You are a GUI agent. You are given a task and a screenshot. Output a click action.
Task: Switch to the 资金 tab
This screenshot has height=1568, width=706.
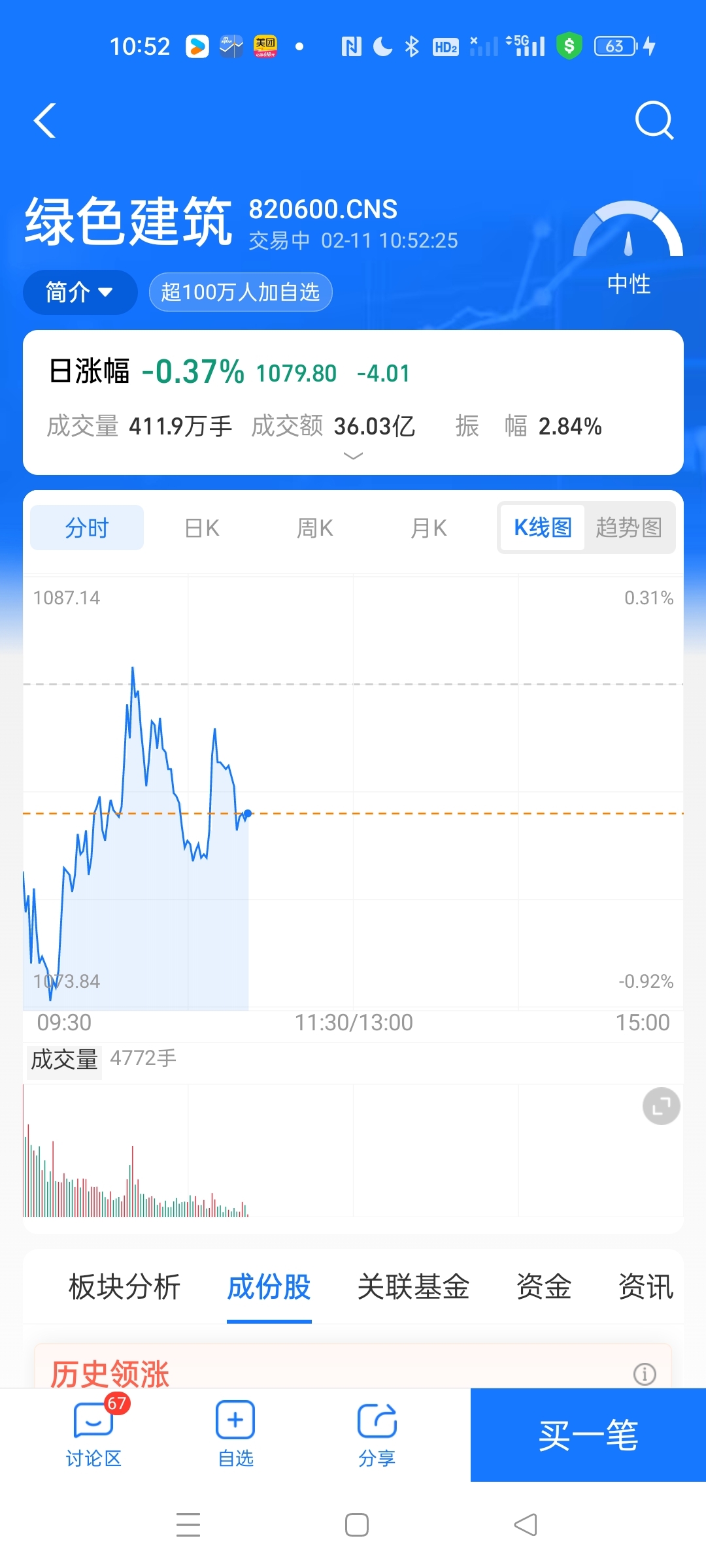[544, 1287]
